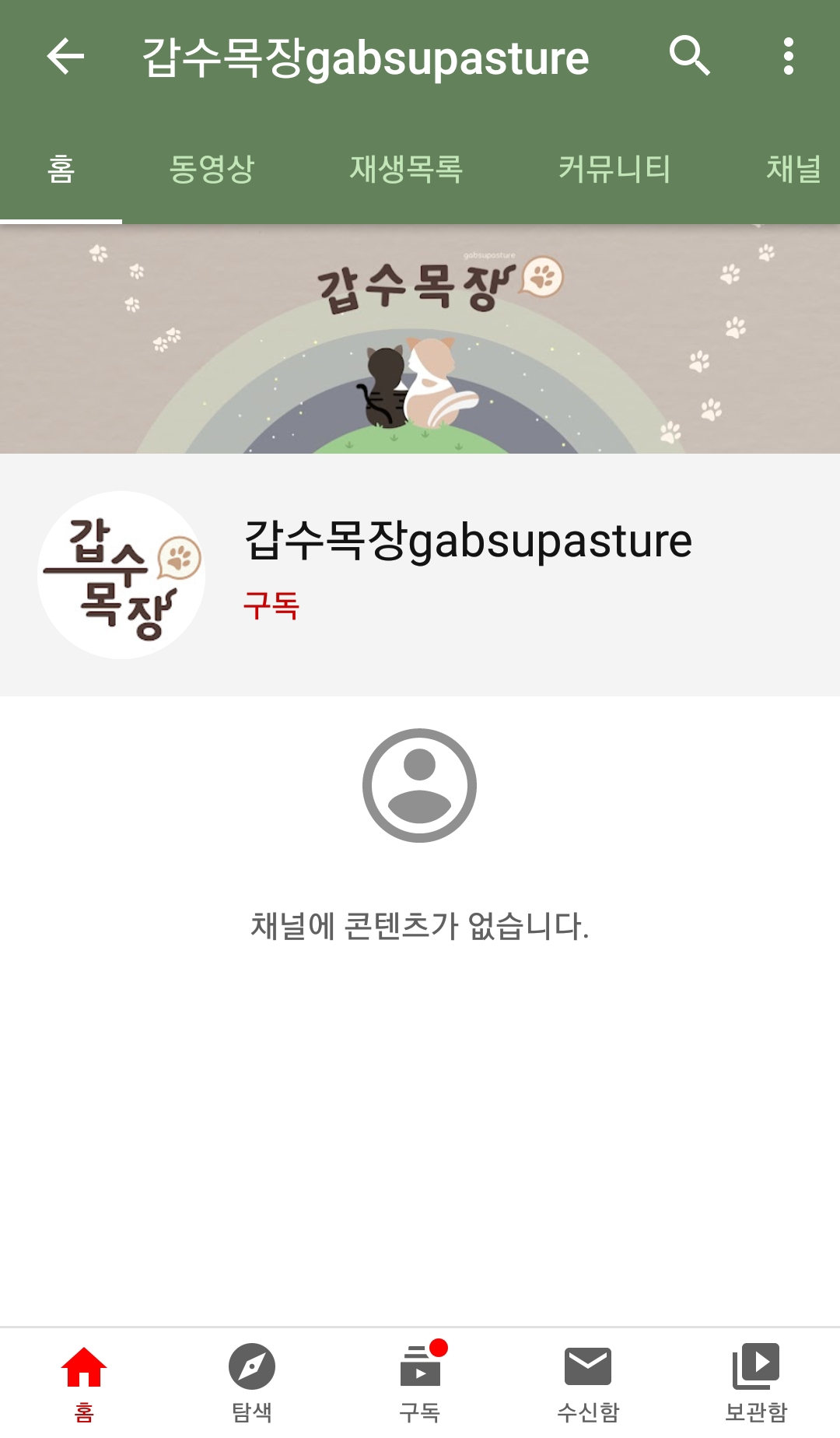
Task: Open 수신함 in bottom navigation
Action: tap(588, 1380)
